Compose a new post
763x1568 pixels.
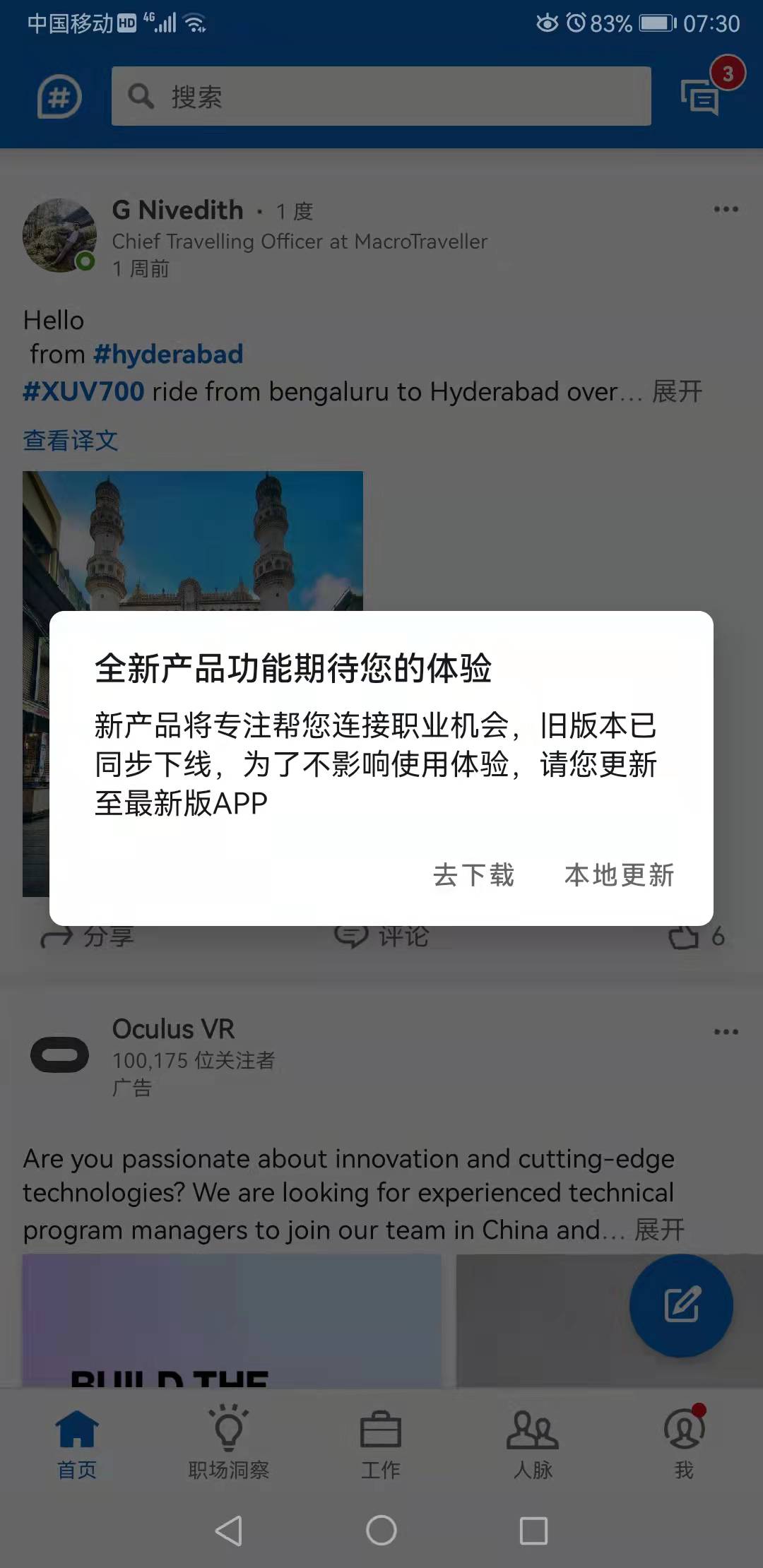(x=681, y=1305)
